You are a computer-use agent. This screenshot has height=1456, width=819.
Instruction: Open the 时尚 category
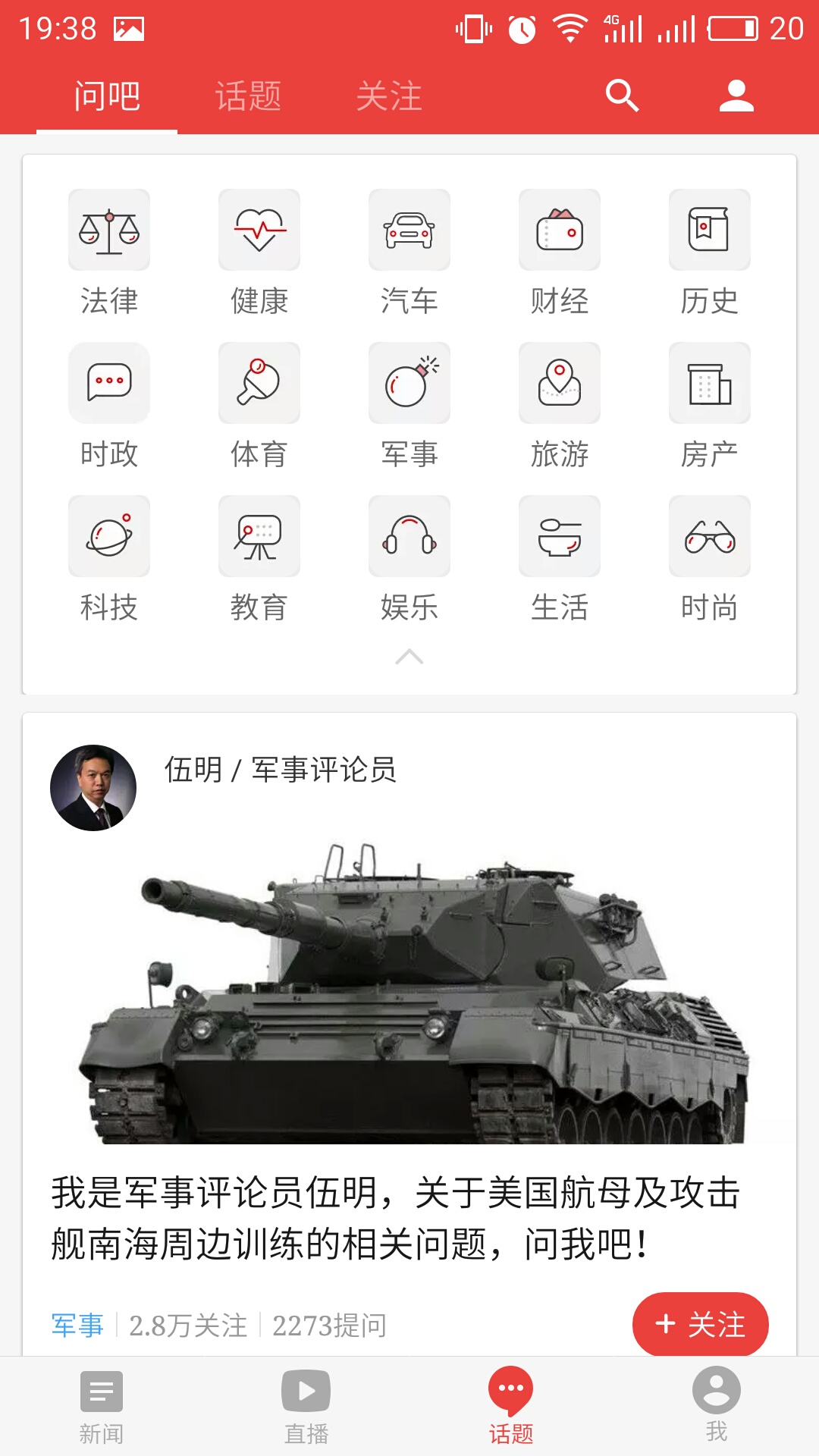pyautogui.click(x=710, y=558)
